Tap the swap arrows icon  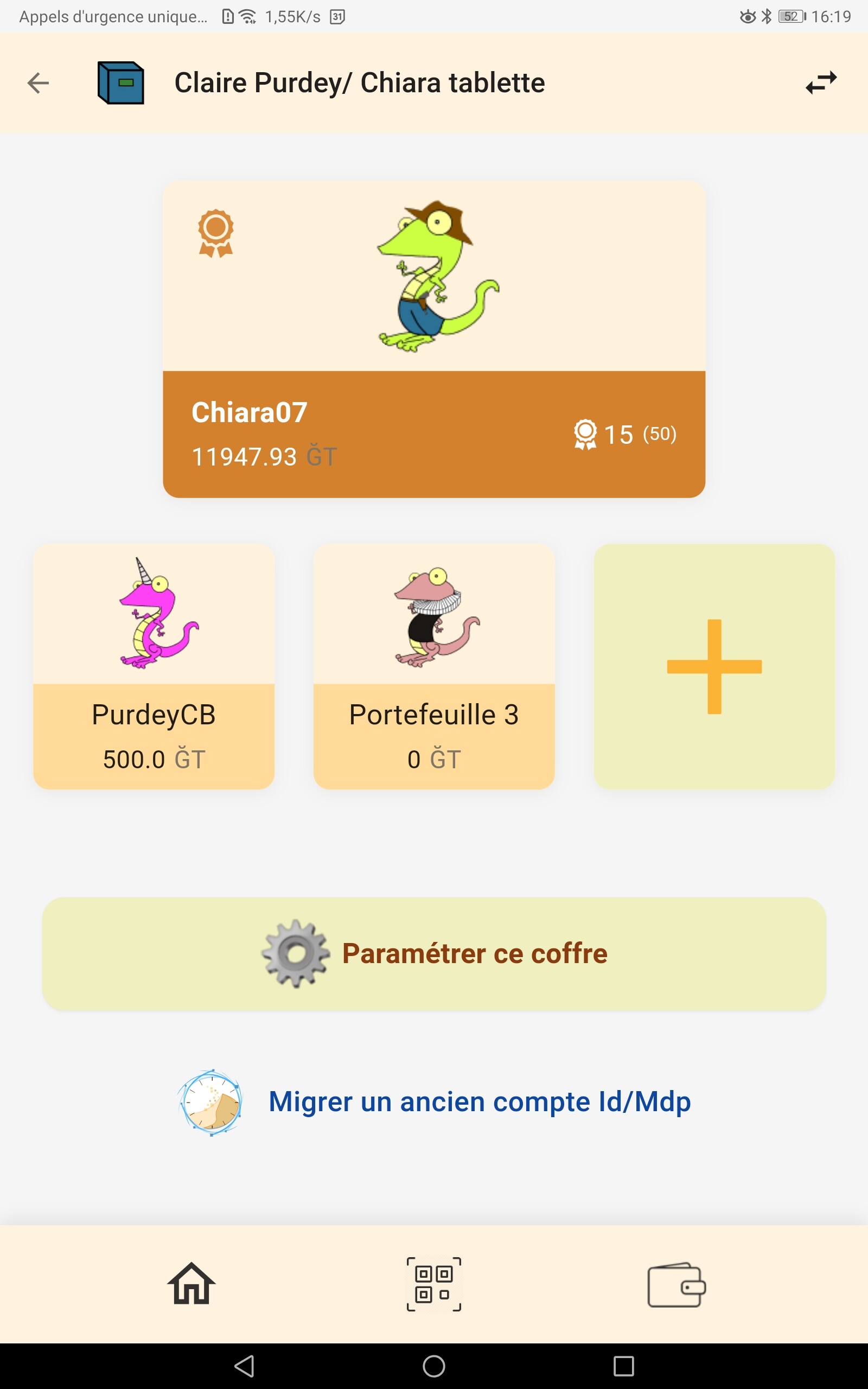(821, 83)
